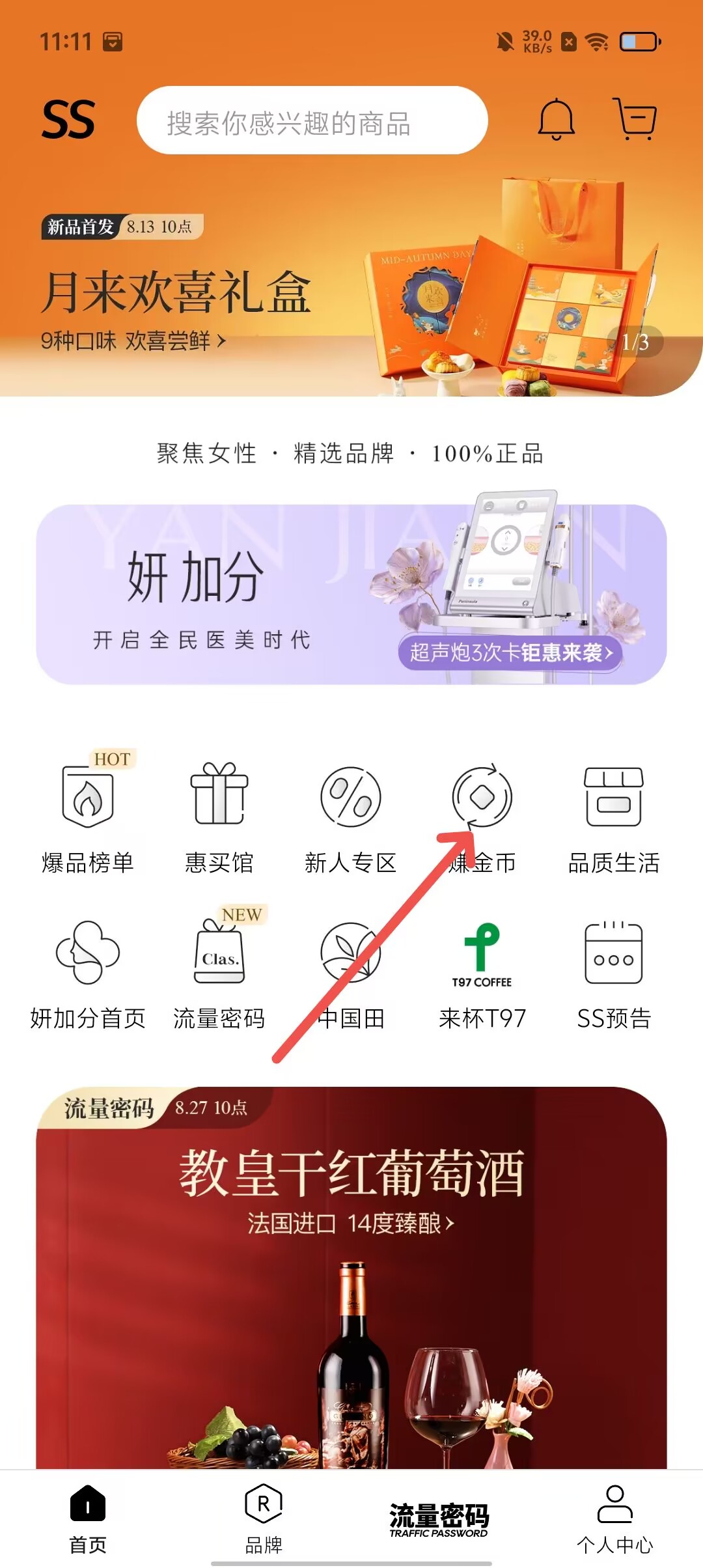Open the notifications bell
703x1568 pixels.
click(x=556, y=120)
